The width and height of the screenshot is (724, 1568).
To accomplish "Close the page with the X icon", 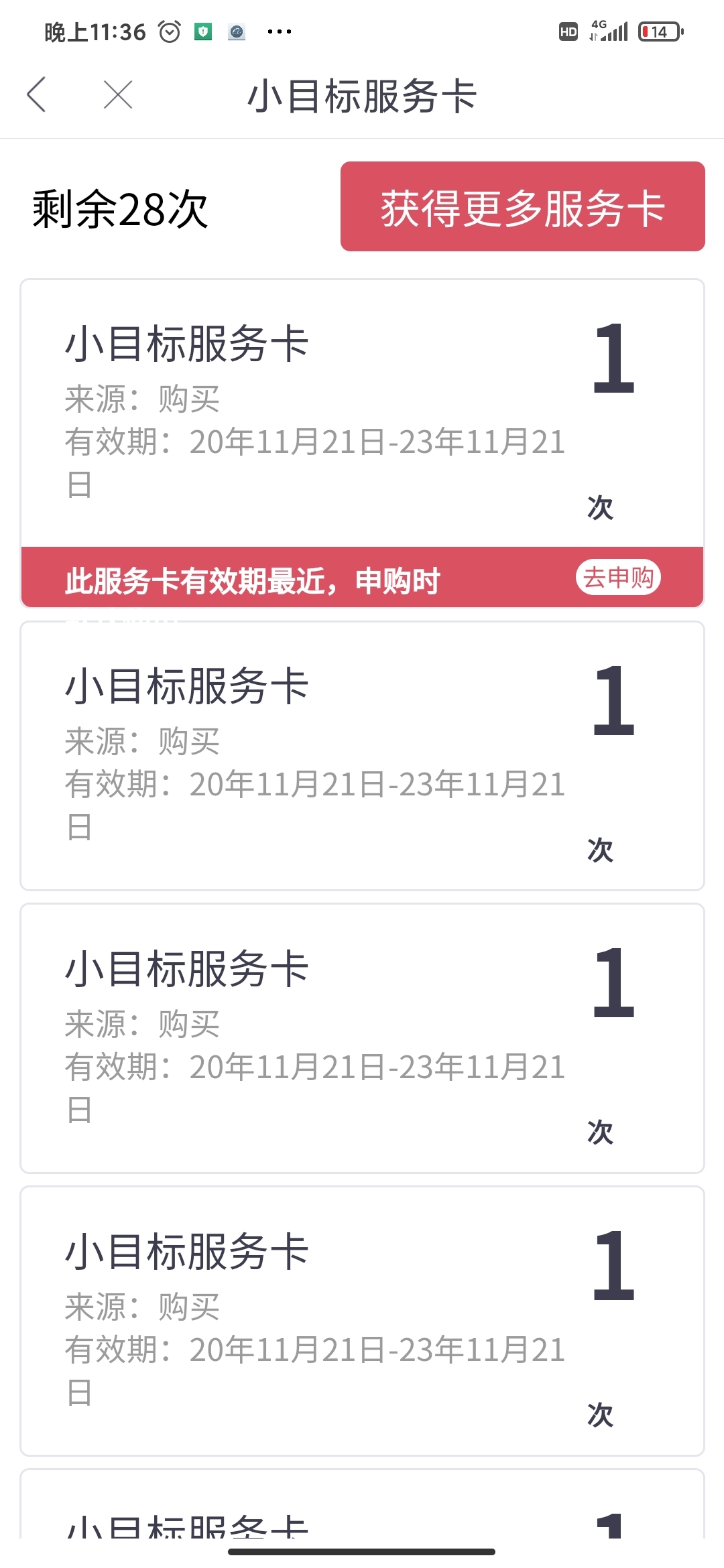I will pos(119,94).
